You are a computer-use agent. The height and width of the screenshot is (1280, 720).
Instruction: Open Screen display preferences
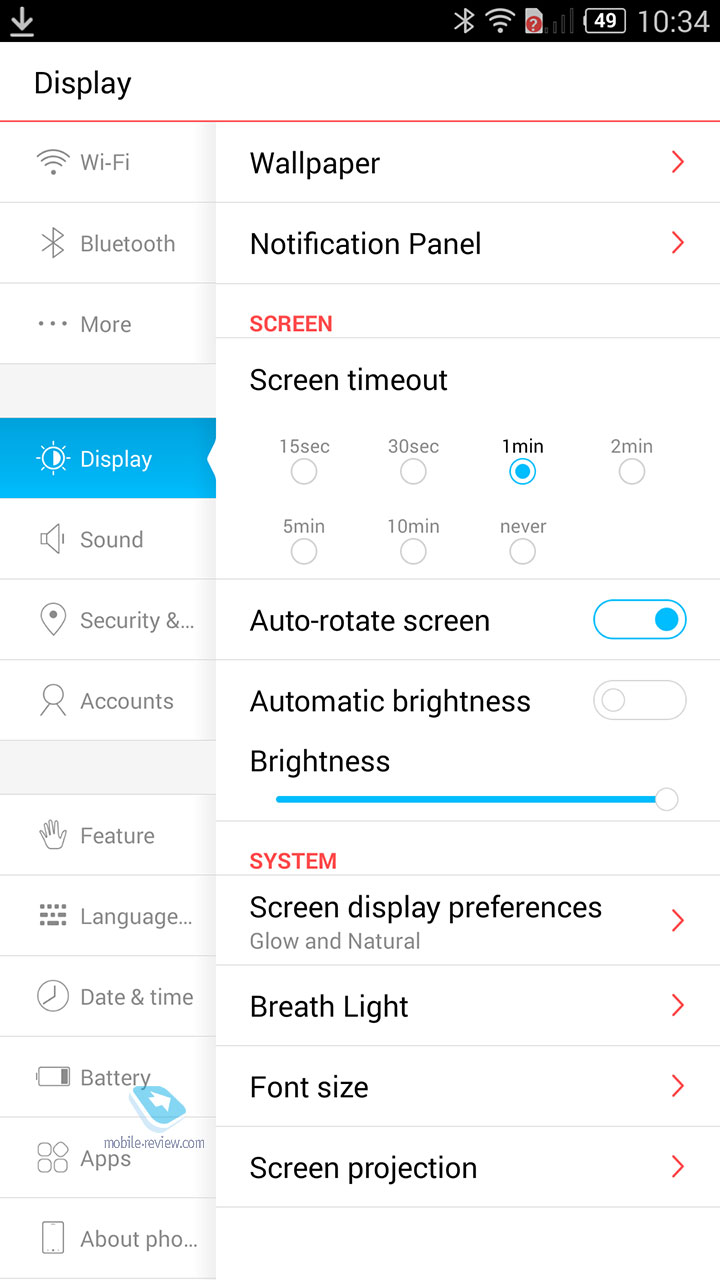[x=466, y=920]
